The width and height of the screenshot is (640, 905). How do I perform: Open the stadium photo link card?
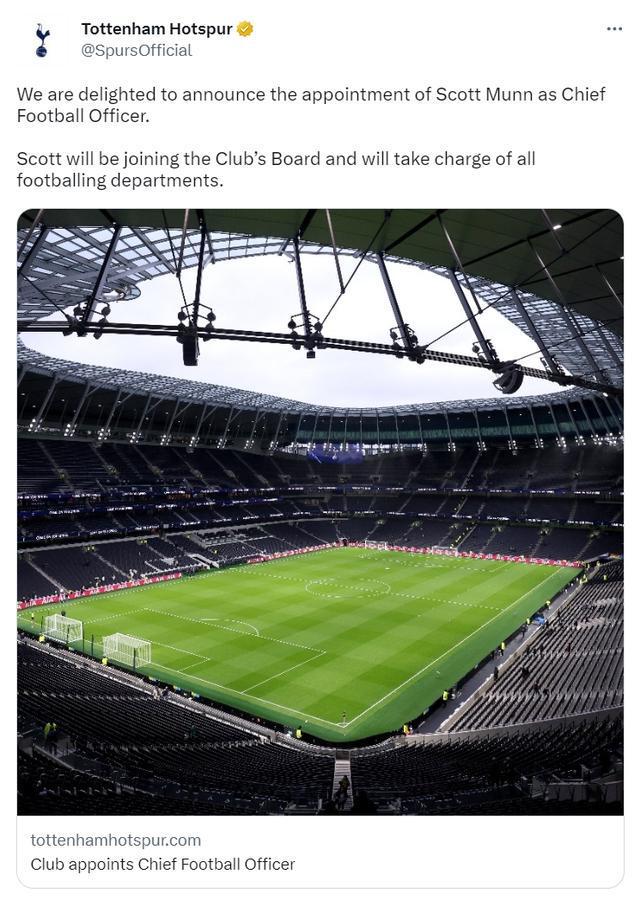pyautogui.click(x=320, y=511)
